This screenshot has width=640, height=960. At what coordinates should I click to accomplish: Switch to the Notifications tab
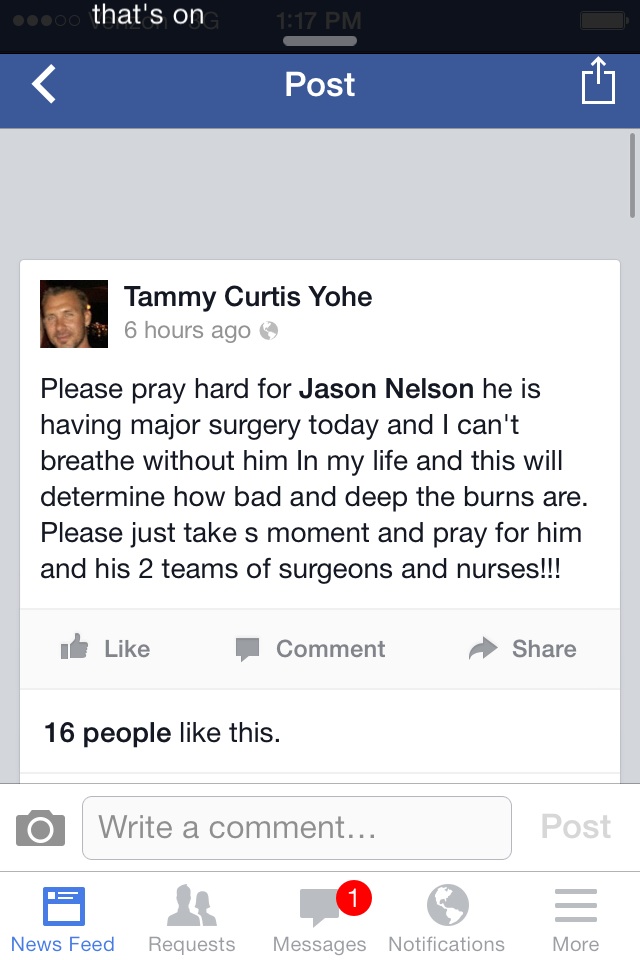click(447, 920)
